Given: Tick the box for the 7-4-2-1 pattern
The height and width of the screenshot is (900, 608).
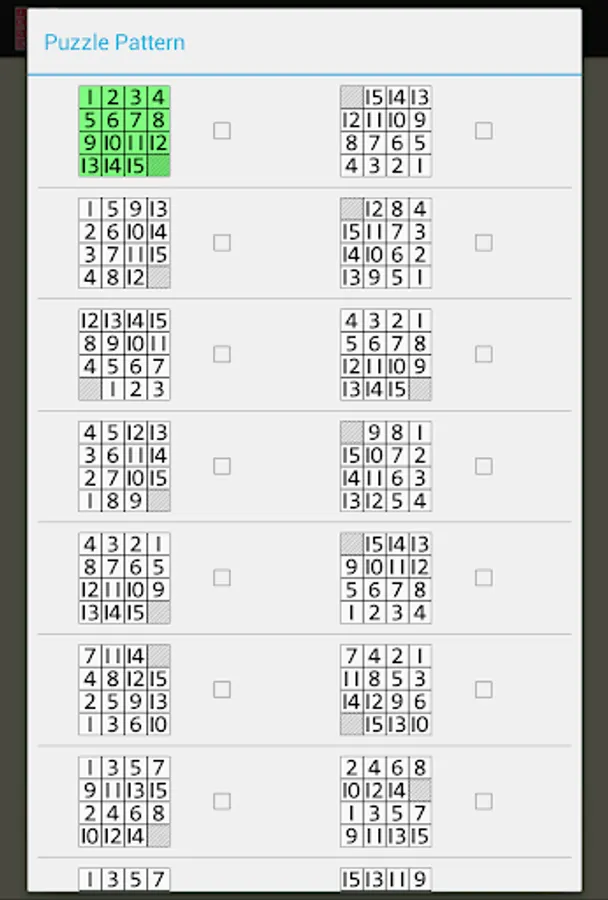Looking at the screenshot, I should [x=484, y=689].
